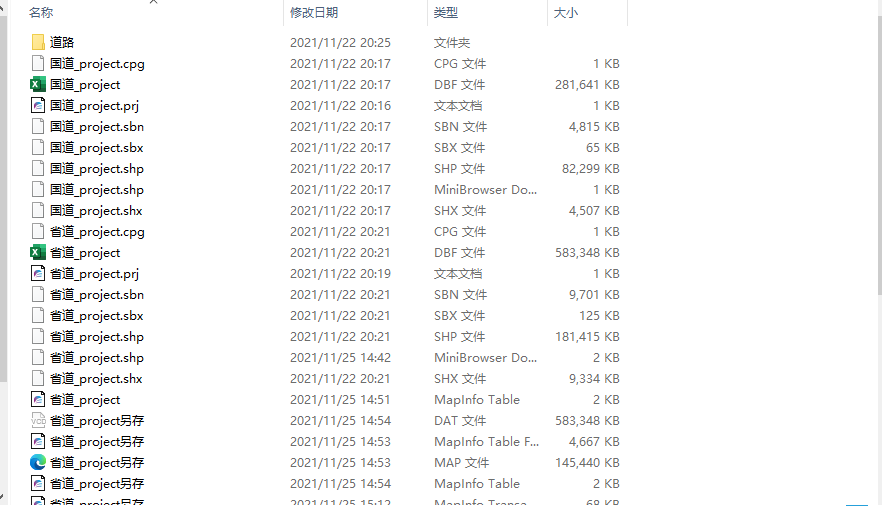
Task: Sort by 修改日期 column header
Action: point(314,13)
